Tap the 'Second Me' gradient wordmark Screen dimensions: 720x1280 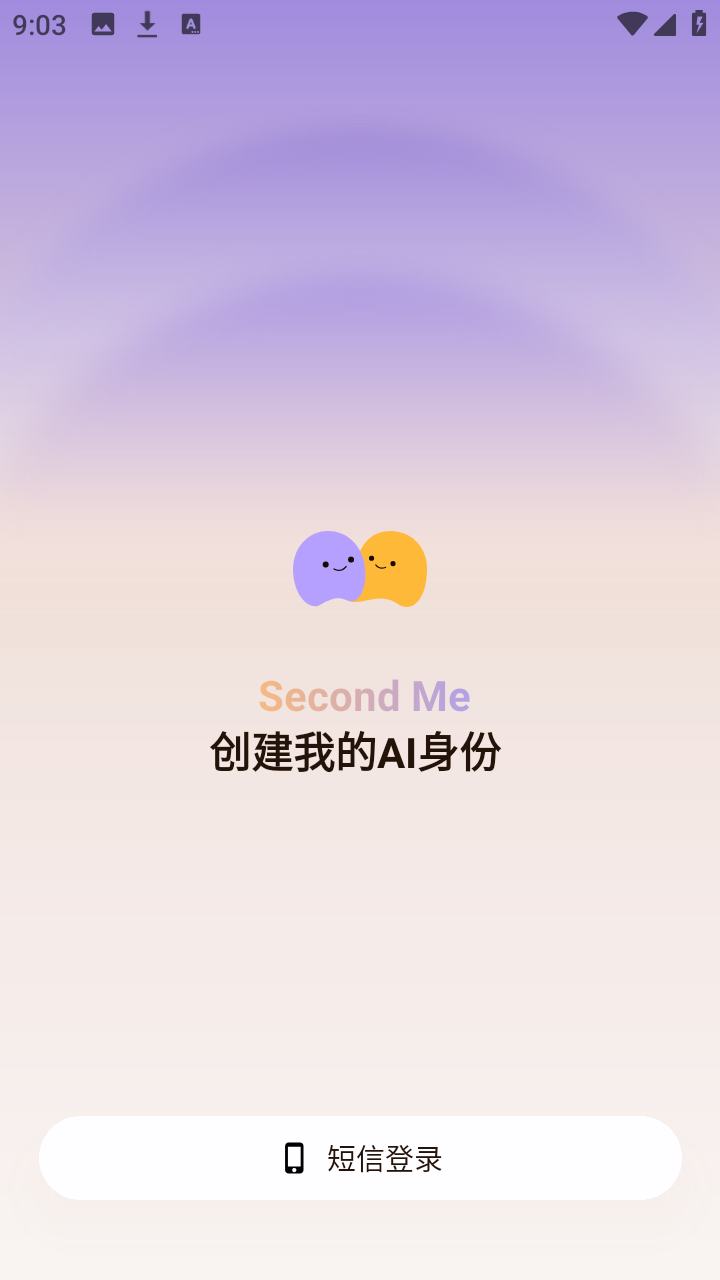coord(363,695)
